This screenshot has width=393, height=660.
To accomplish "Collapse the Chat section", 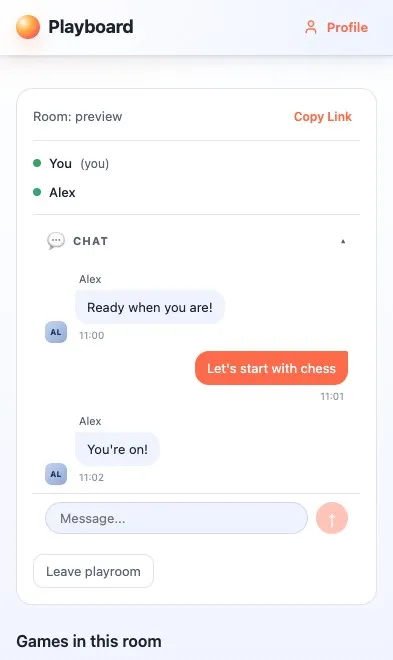I will pos(343,241).
